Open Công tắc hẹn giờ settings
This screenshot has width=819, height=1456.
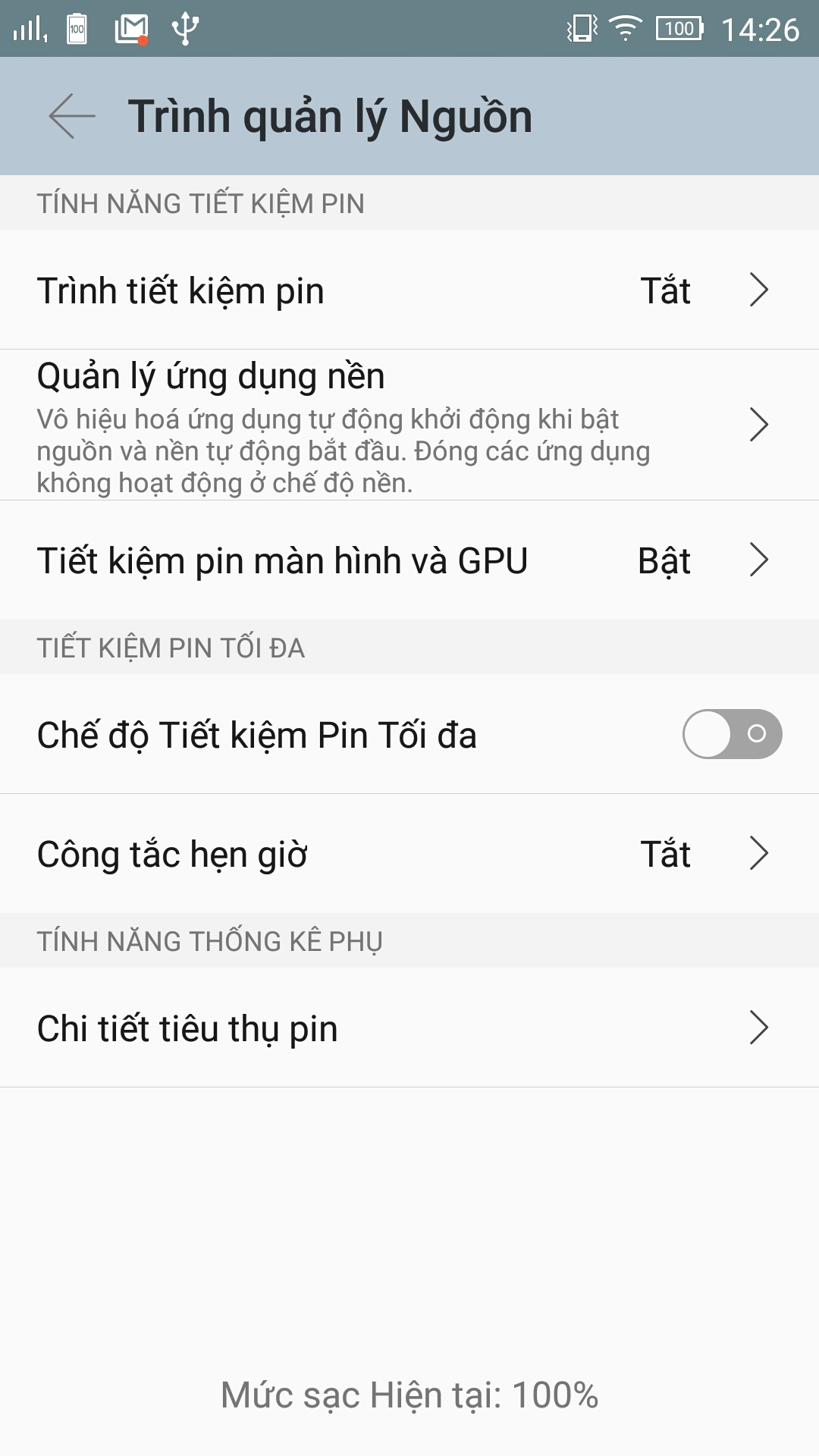(x=409, y=852)
